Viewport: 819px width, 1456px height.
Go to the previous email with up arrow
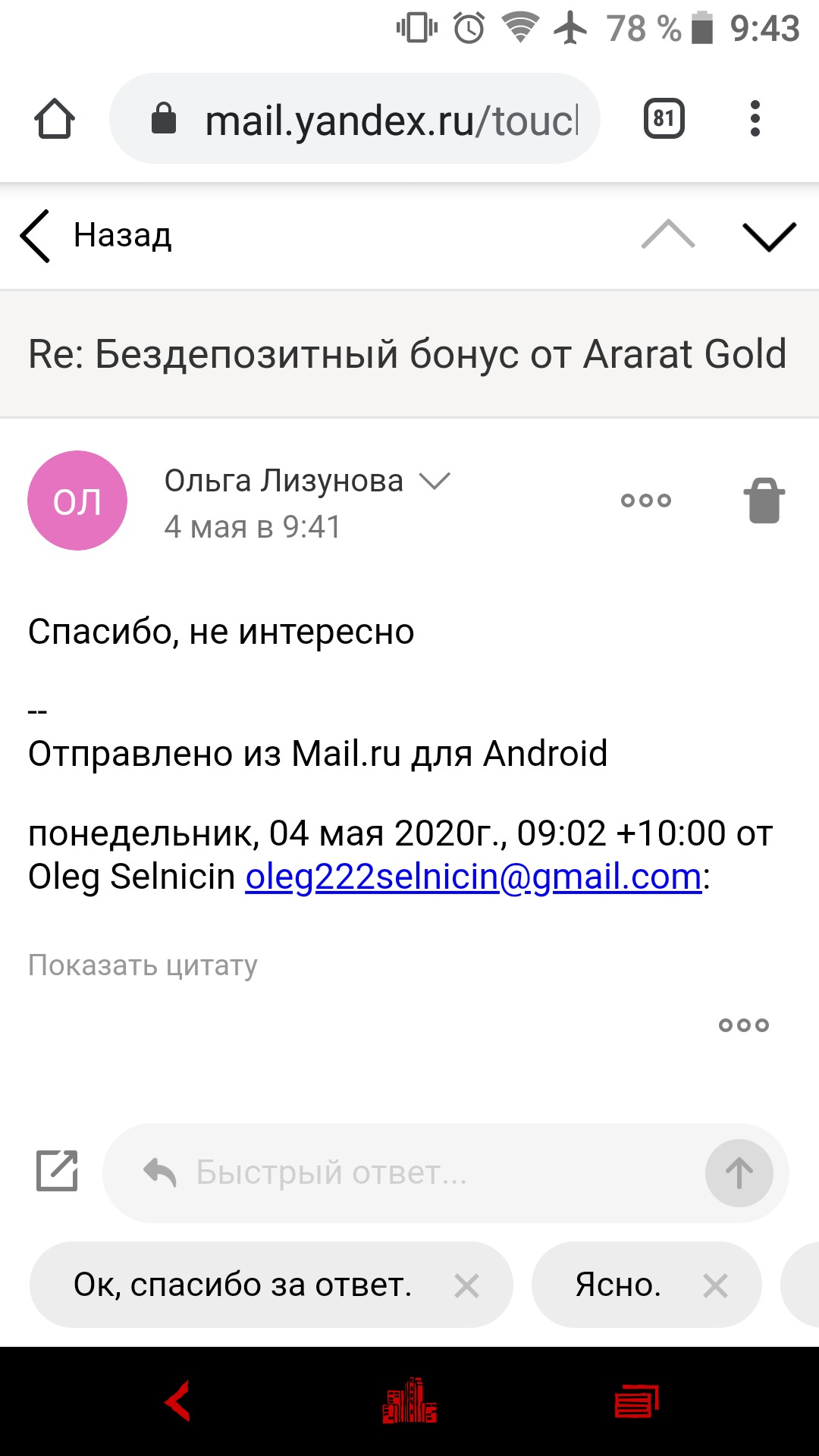click(x=667, y=234)
